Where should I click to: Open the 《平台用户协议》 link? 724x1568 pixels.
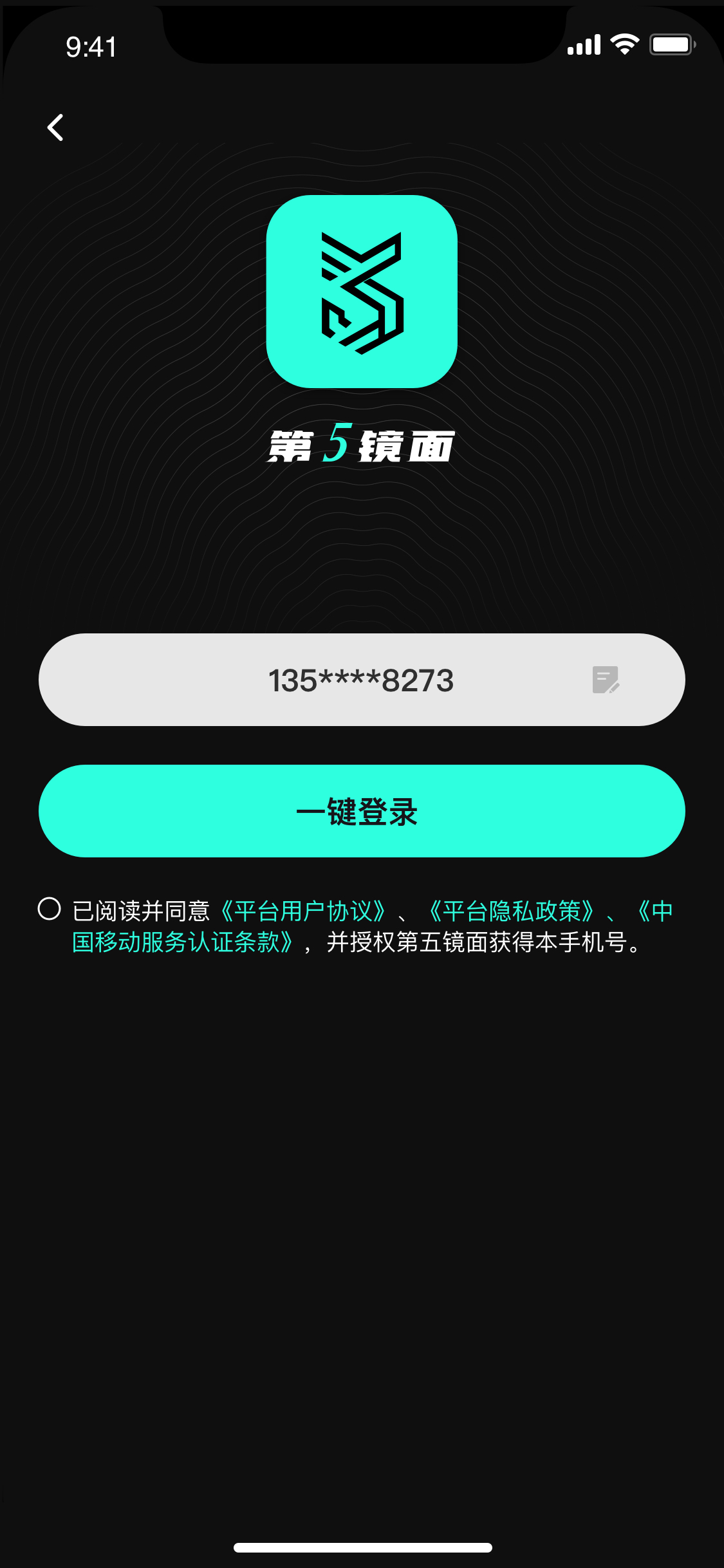(x=302, y=911)
